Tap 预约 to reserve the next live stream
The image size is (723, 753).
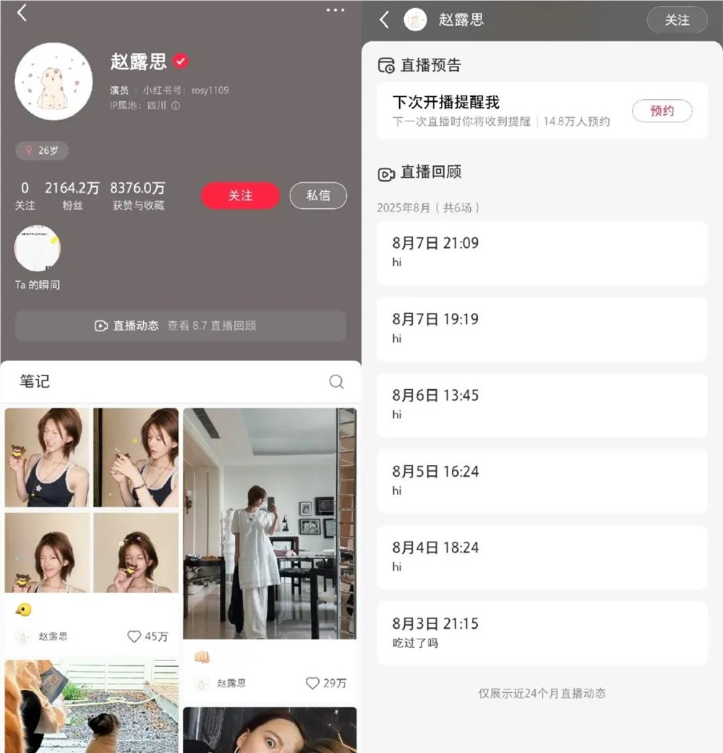coord(661,112)
